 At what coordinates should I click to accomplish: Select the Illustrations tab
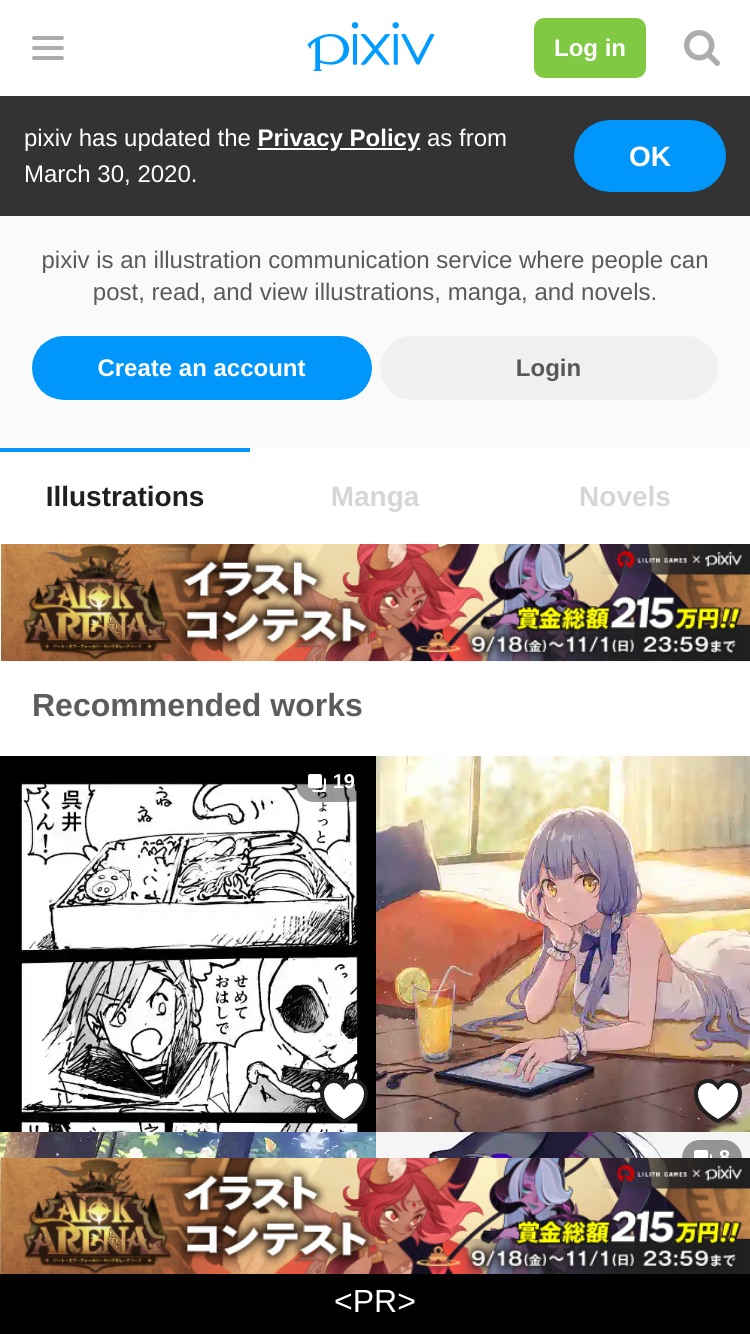(125, 497)
